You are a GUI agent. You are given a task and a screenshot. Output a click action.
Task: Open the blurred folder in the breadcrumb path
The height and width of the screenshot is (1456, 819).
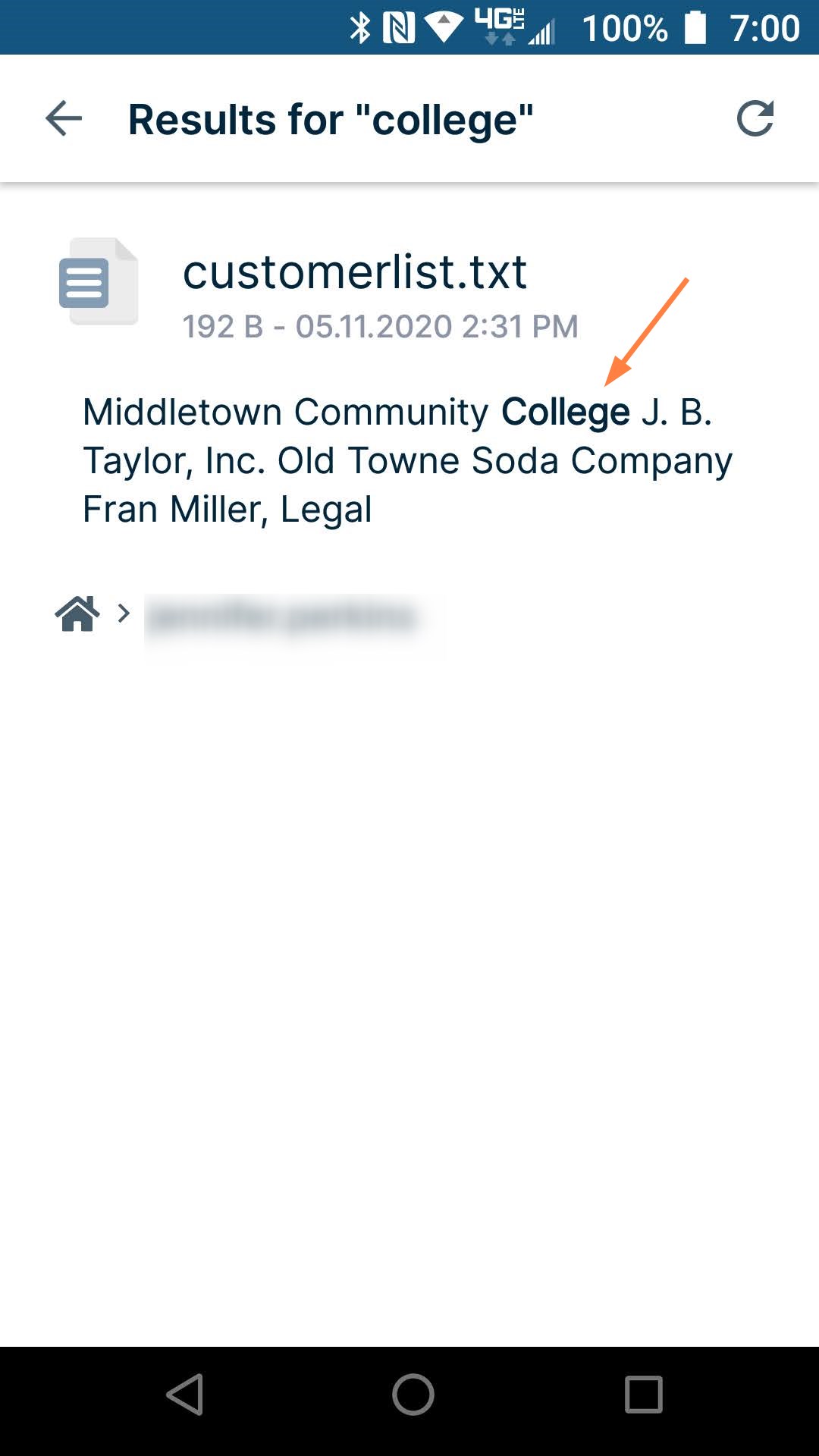(x=282, y=616)
